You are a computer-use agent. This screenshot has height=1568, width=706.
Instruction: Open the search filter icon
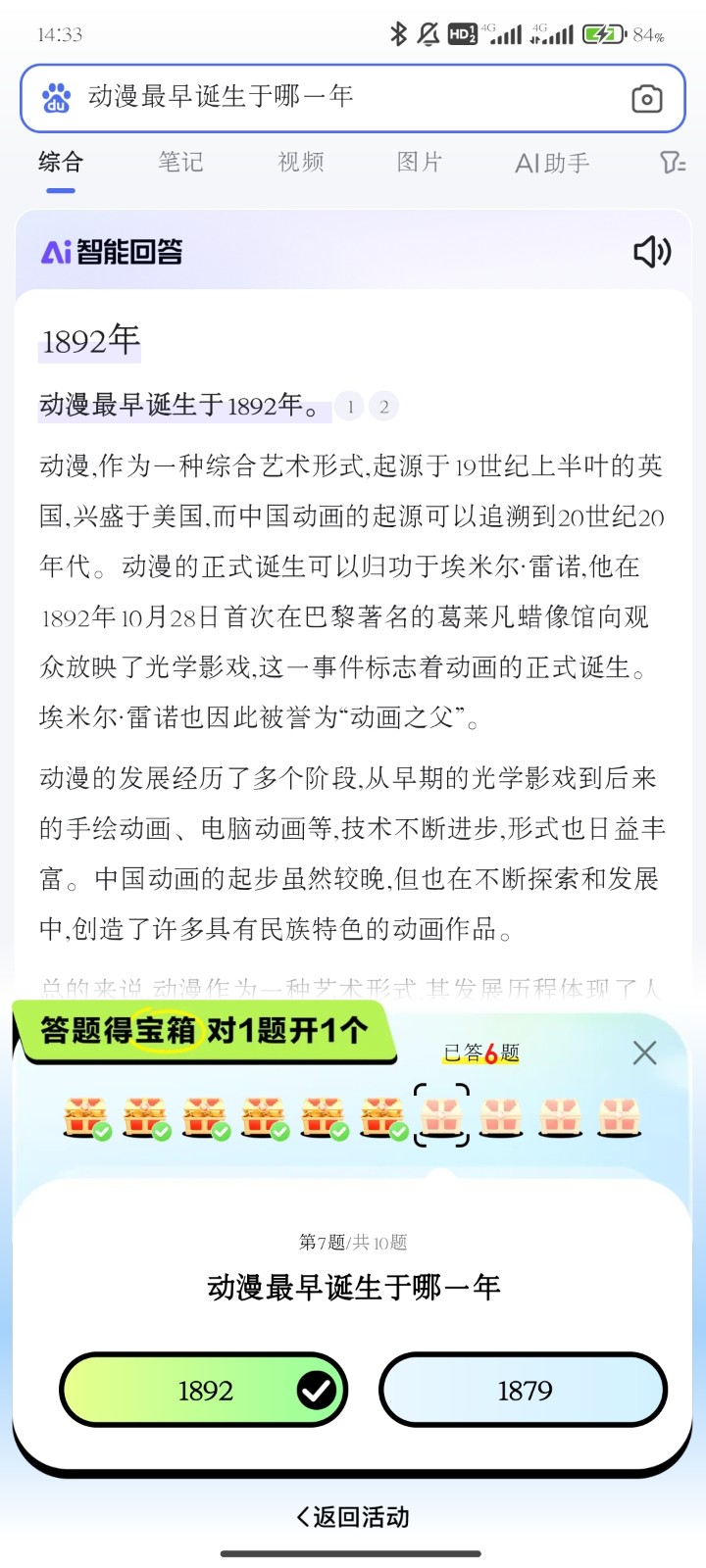tap(672, 163)
